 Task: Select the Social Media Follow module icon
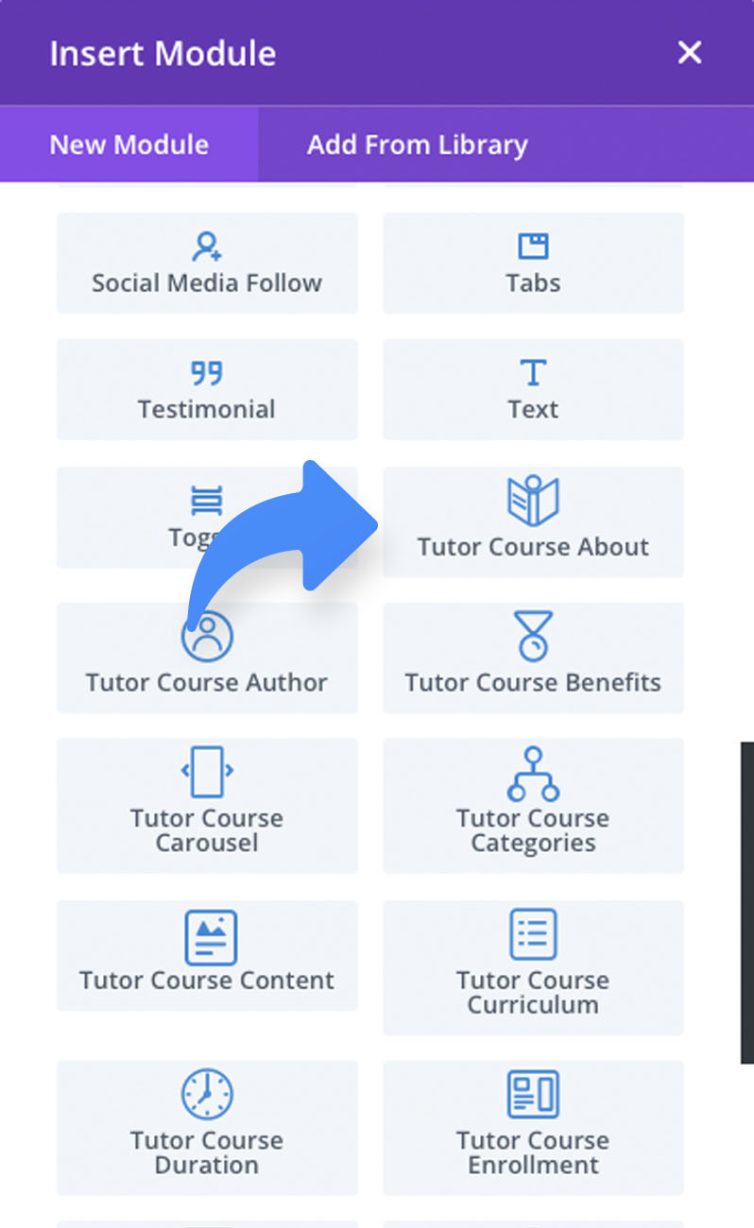207,243
